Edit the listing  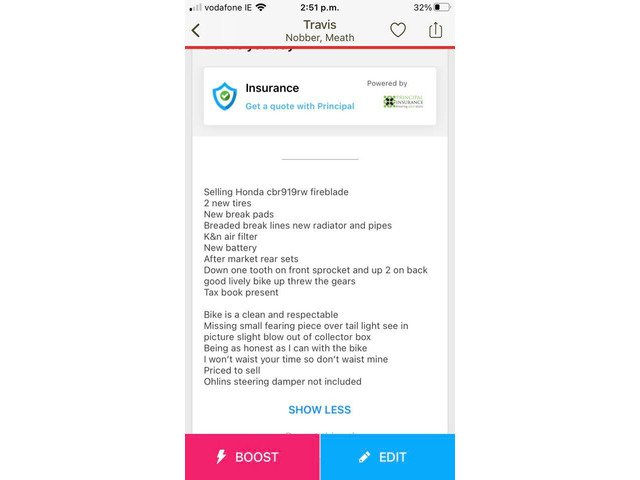[387, 457]
